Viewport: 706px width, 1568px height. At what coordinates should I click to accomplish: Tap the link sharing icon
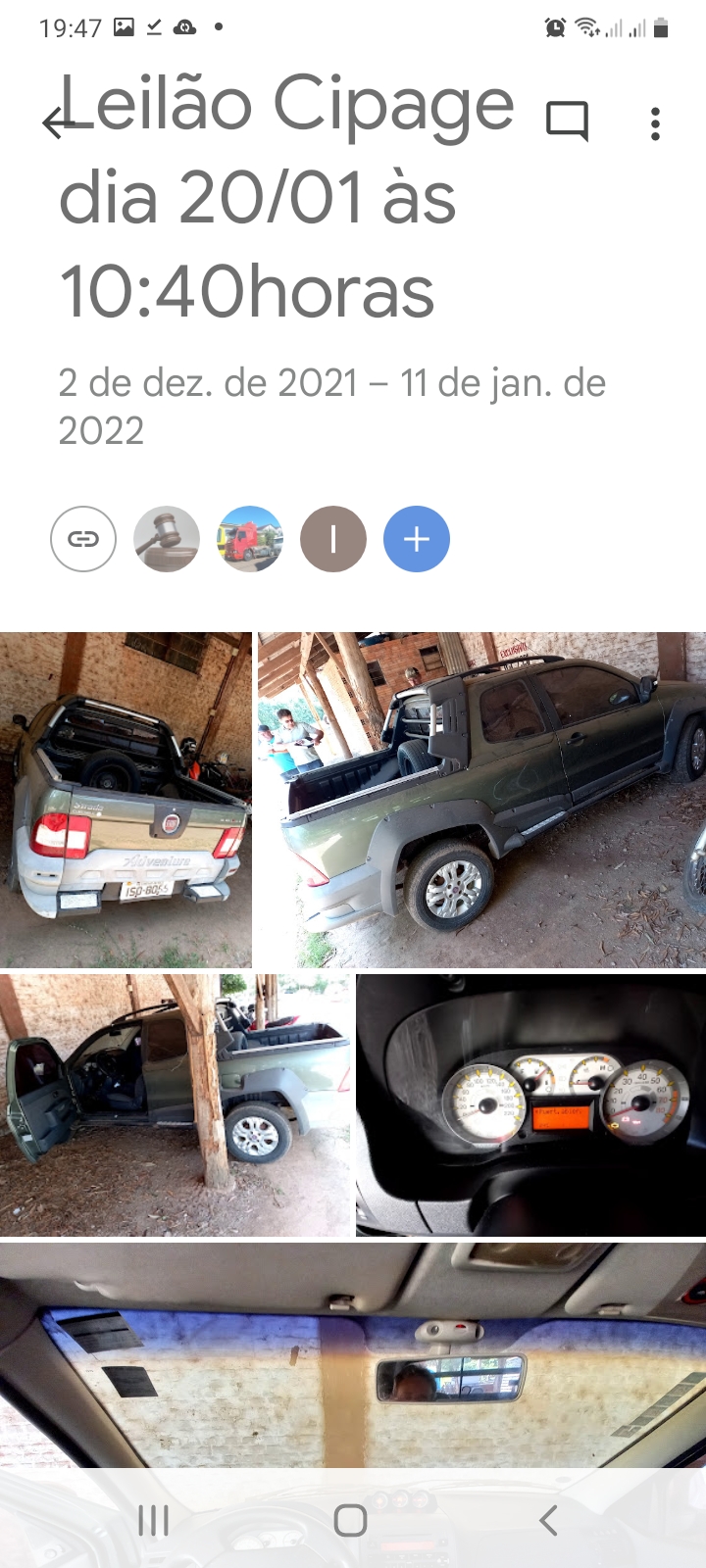83,539
